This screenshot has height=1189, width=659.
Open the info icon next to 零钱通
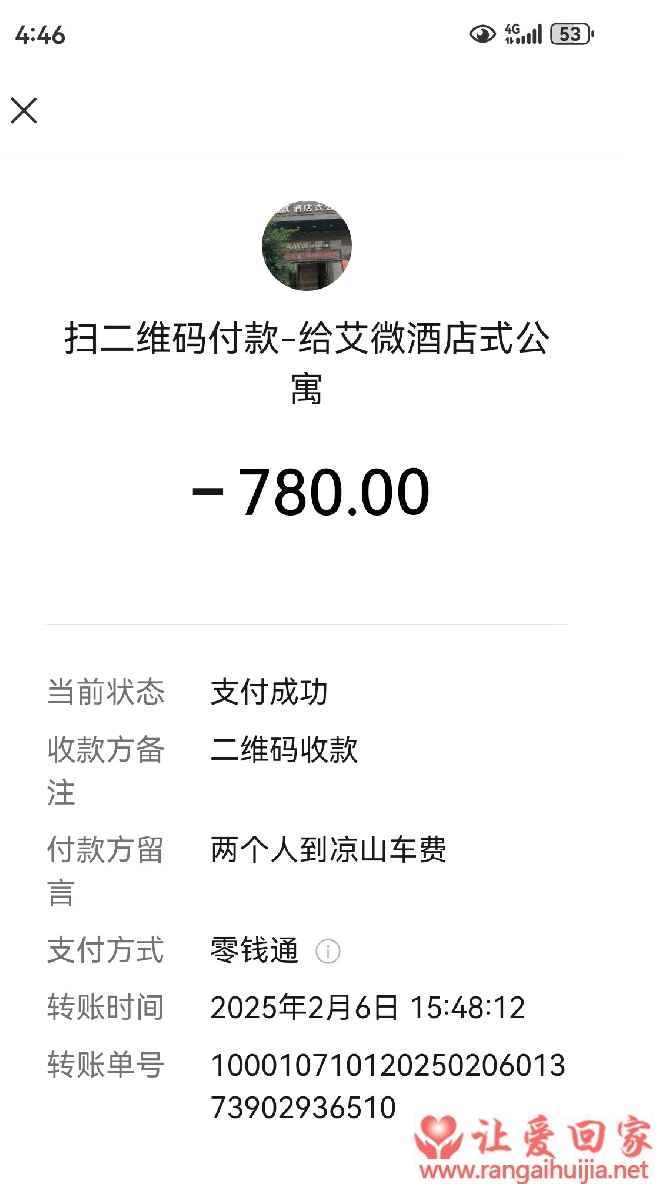click(328, 951)
